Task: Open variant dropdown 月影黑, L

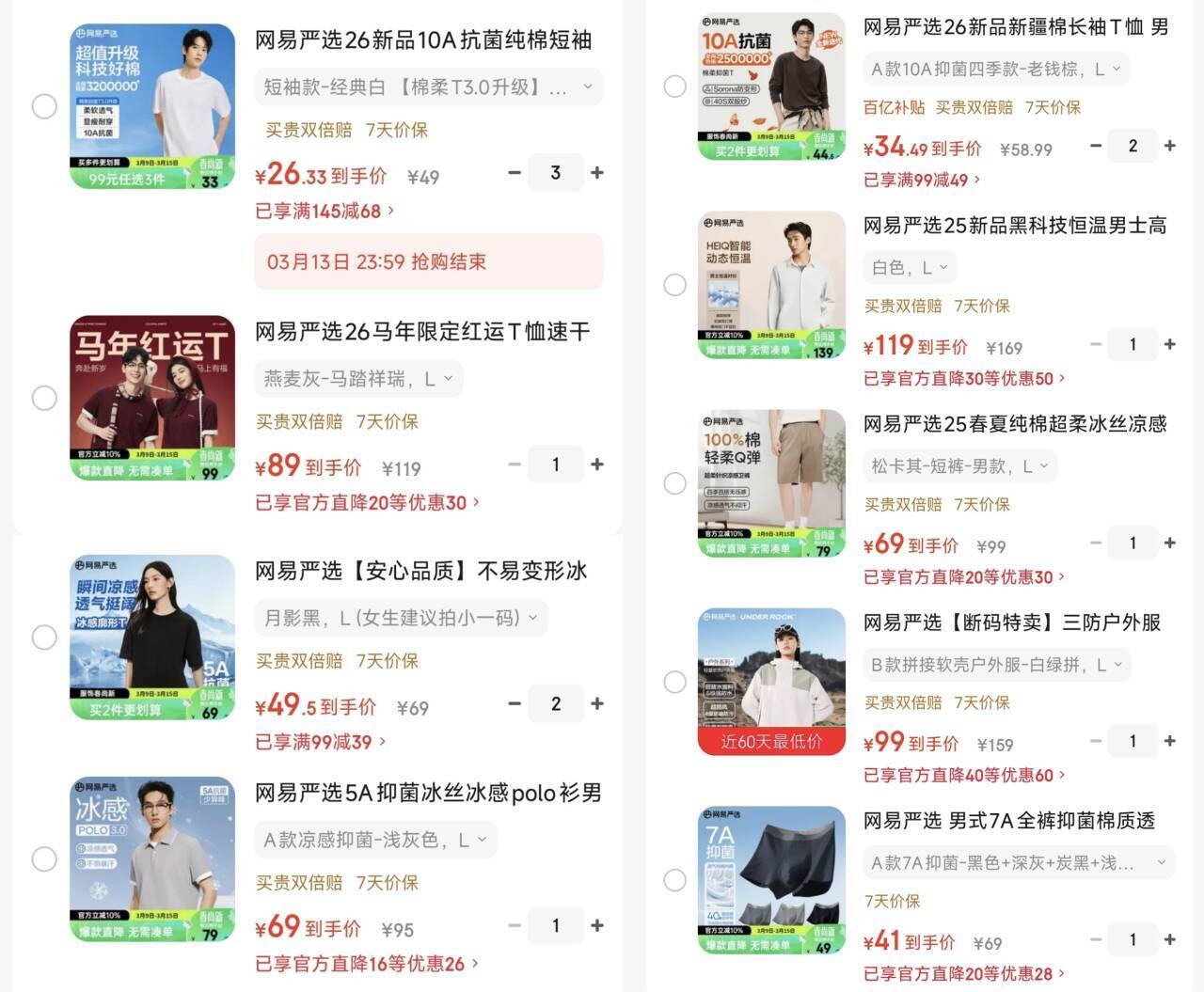Action: pyautogui.click(x=400, y=618)
